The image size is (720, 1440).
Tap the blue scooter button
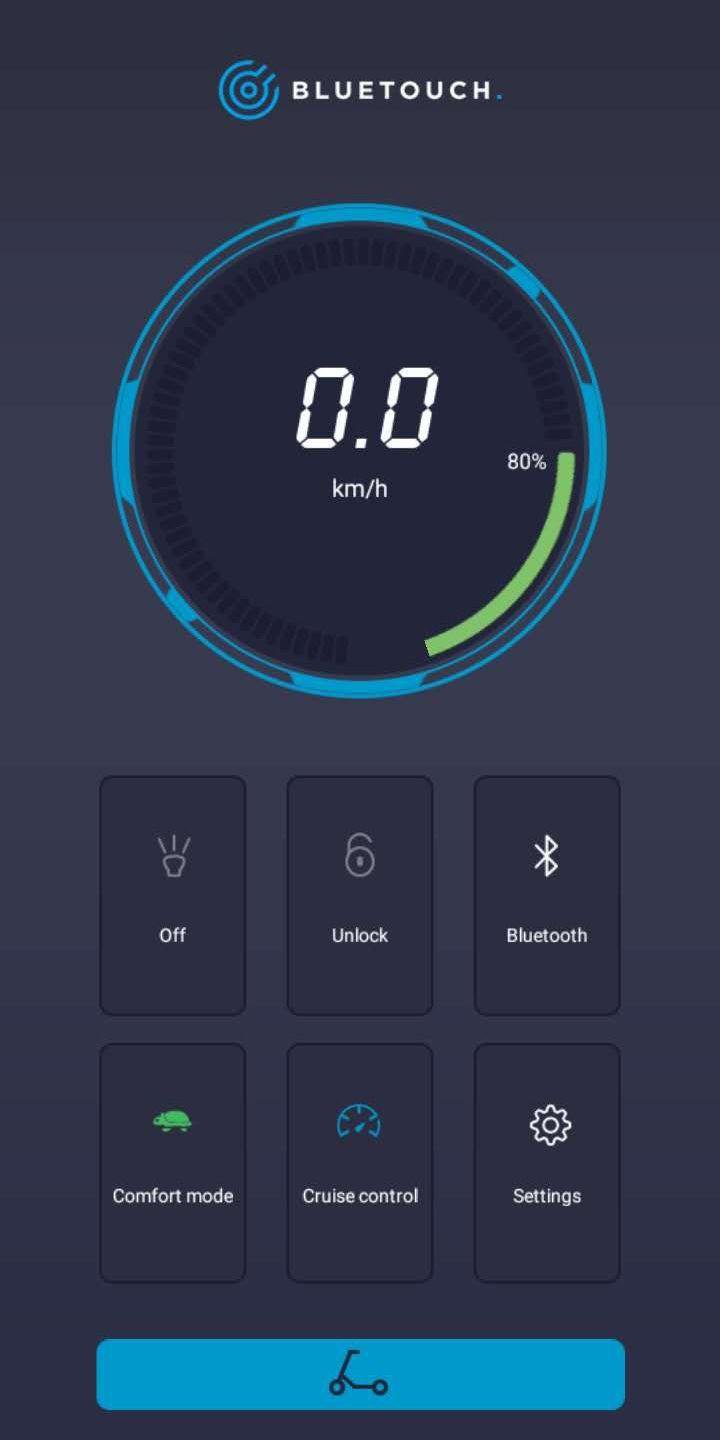[x=360, y=1374]
